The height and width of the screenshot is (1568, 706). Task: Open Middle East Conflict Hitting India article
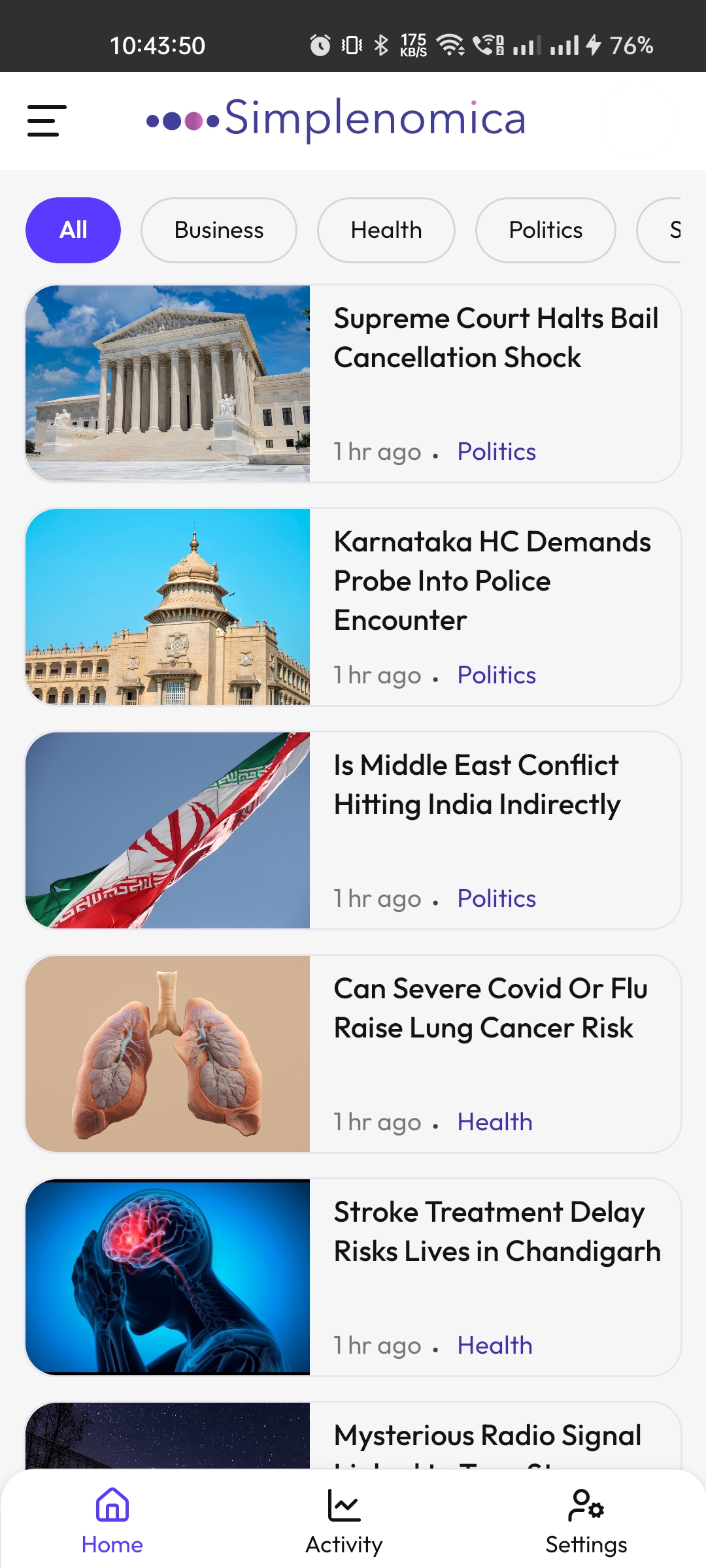477,785
